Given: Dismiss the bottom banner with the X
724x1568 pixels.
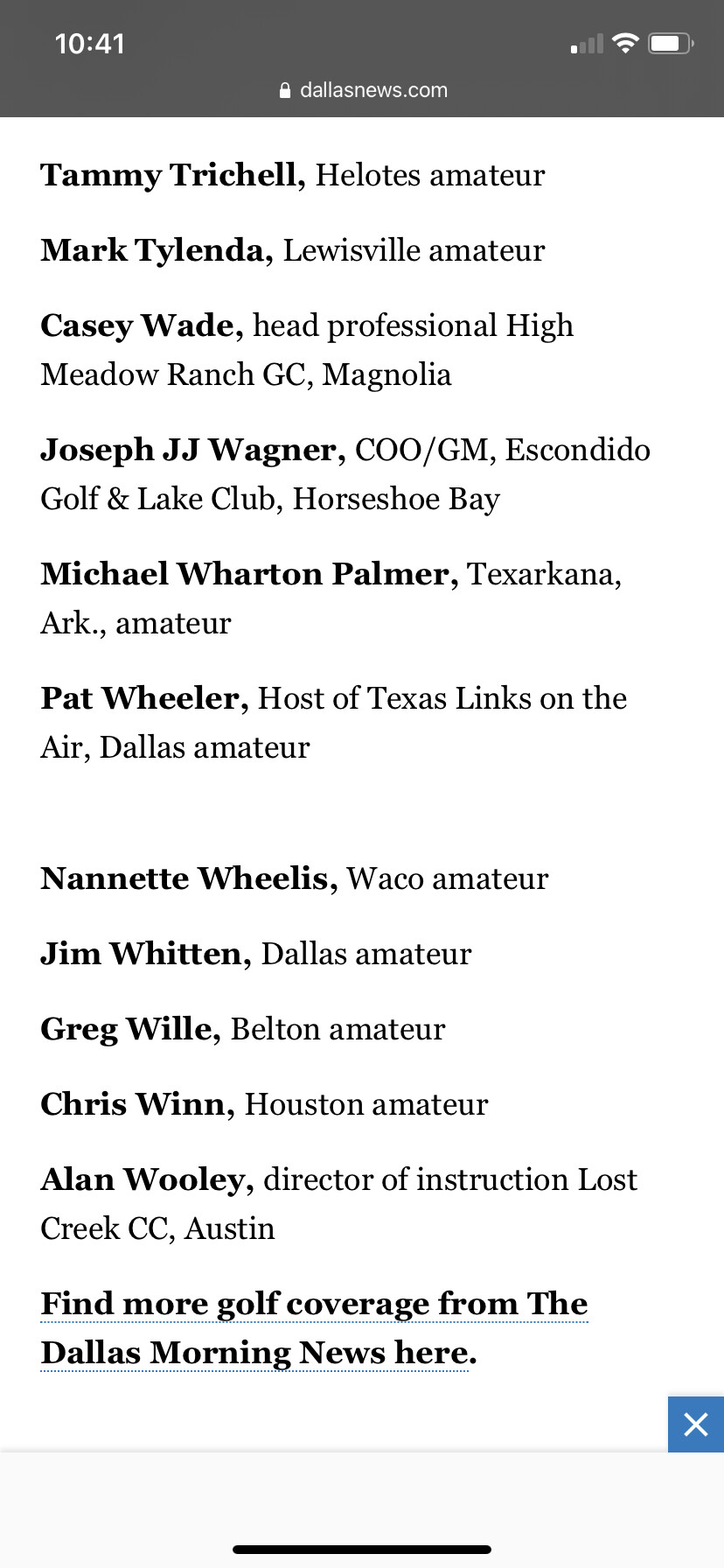Looking at the screenshot, I should coord(695,1424).
